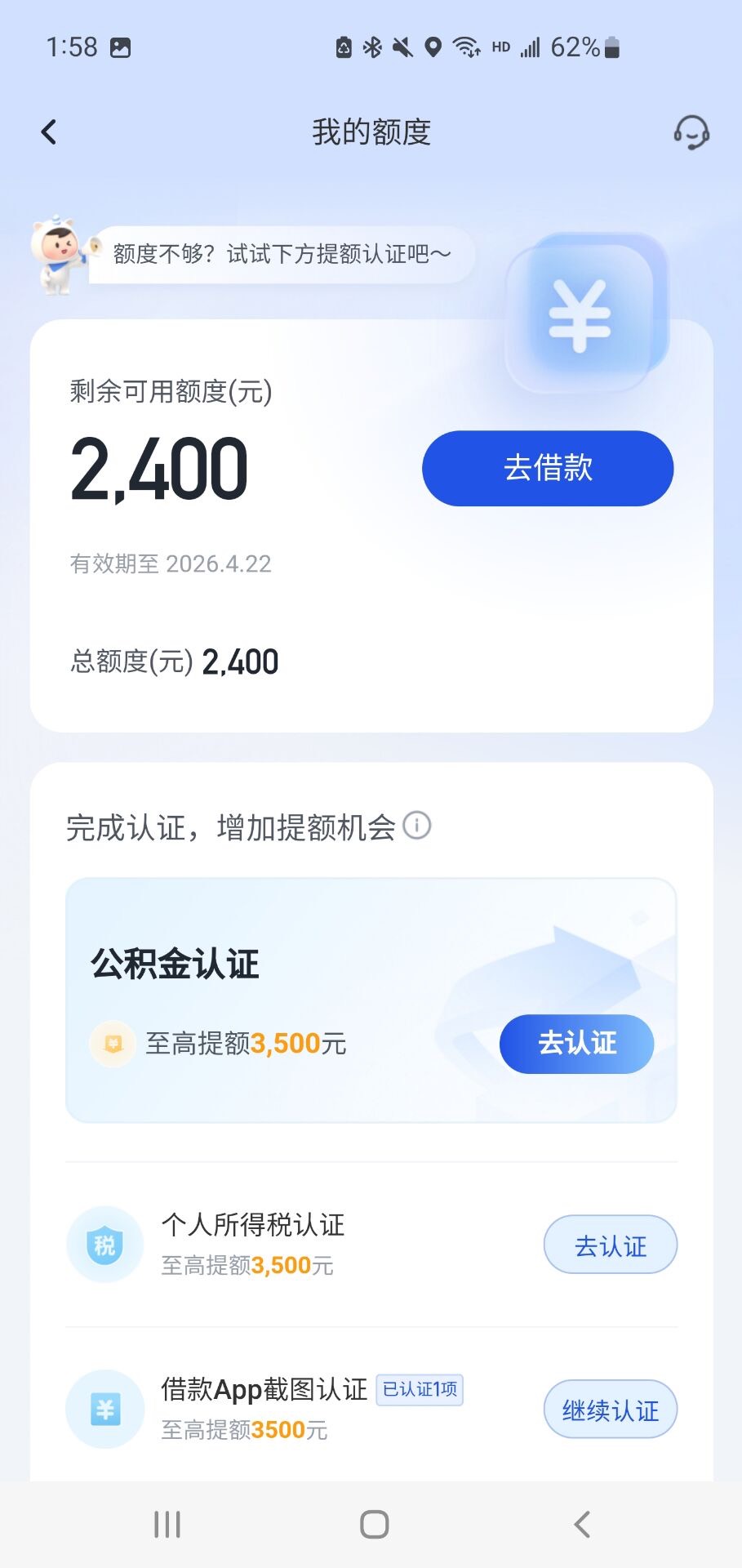Tap 去认证 for 个人所得税认证
742x1568 pixels.
tap(611, 1245)
